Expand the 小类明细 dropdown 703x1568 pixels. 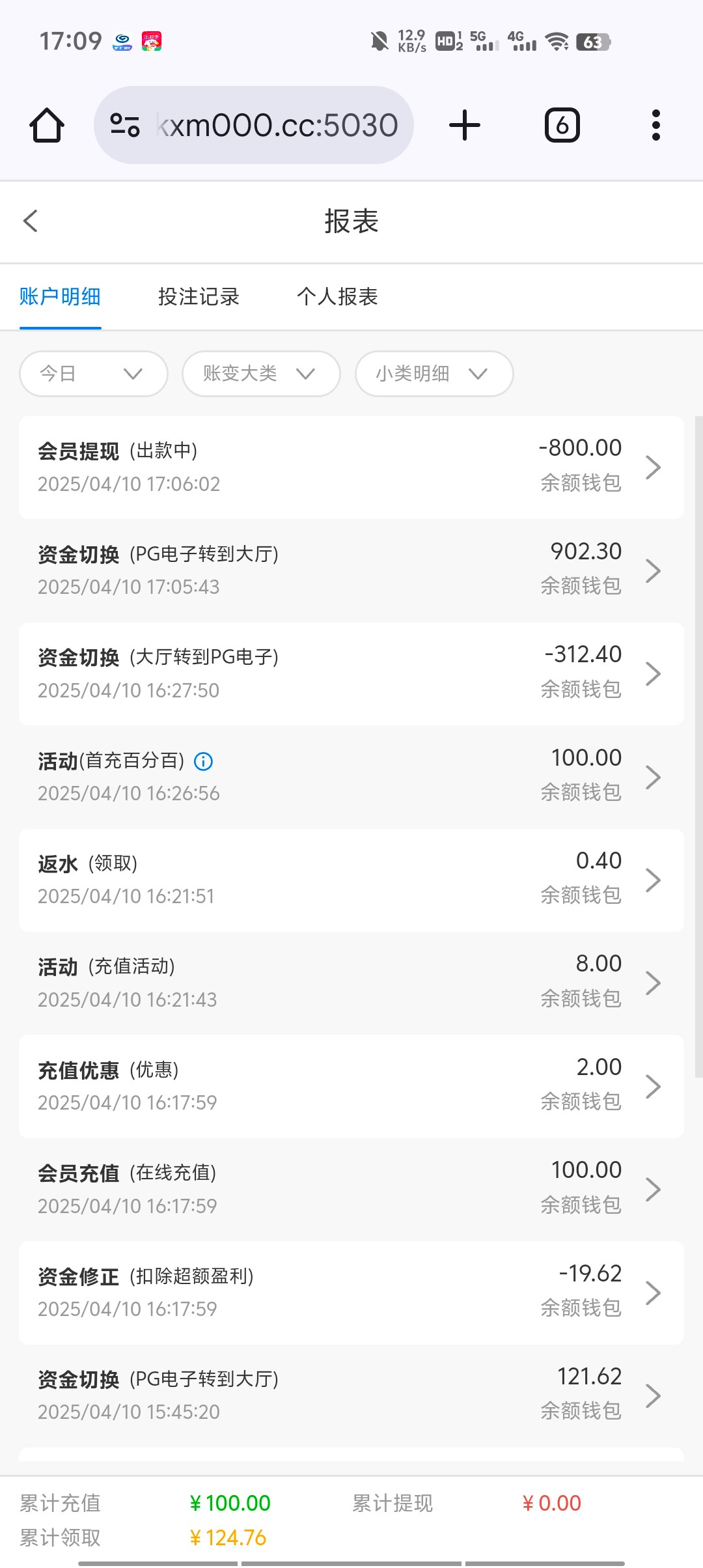[x=434, y=374]
